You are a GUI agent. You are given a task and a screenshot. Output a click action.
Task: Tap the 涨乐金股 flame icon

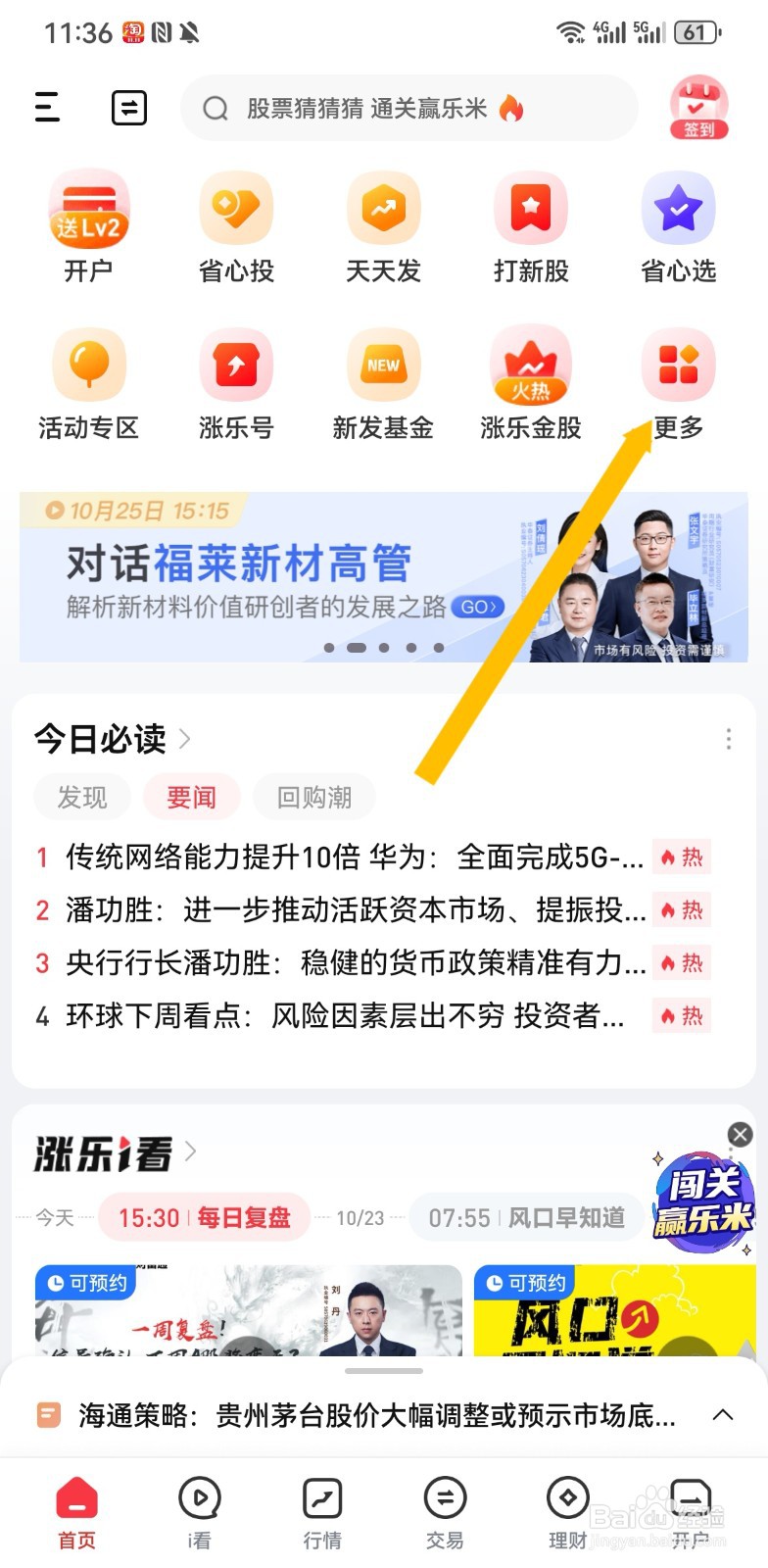[531, 365]
